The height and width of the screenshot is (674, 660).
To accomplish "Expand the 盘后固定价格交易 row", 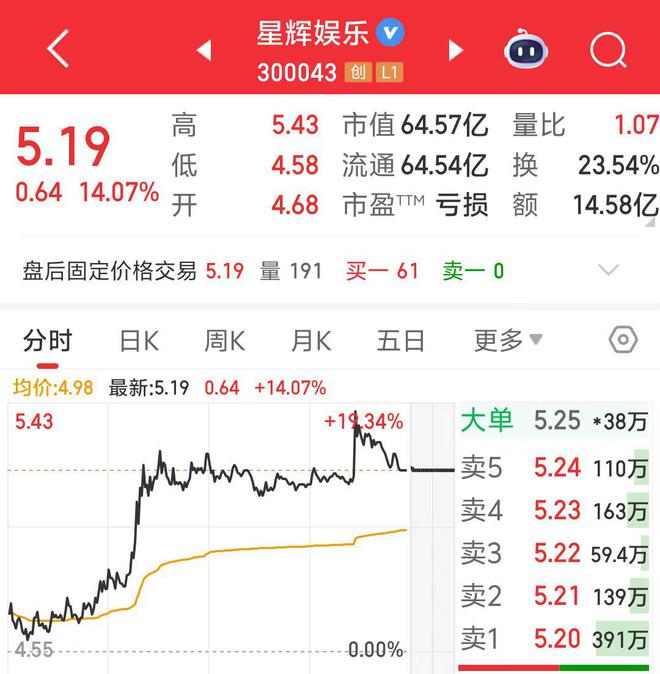I will [608, 270].
